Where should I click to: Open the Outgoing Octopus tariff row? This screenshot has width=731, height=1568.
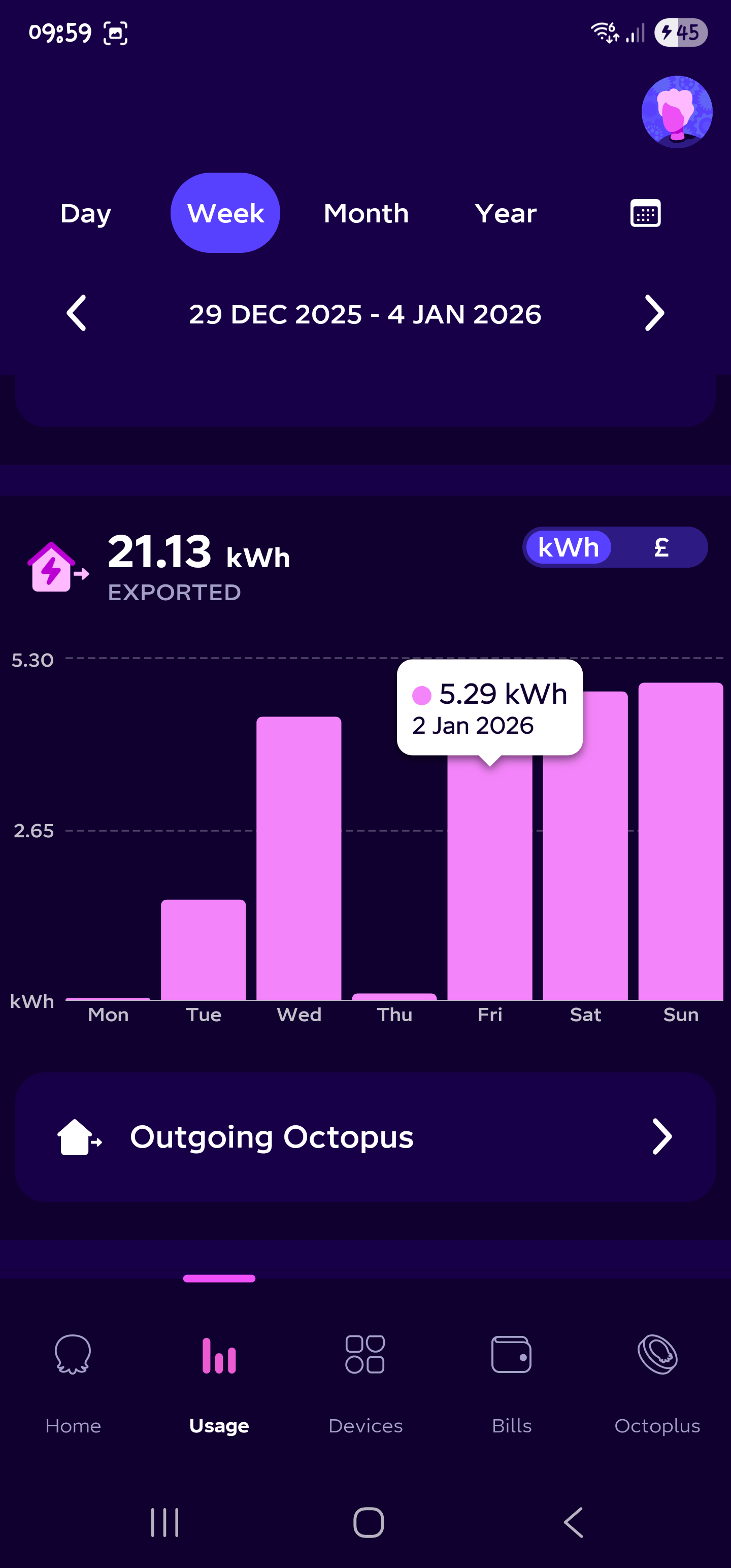pyautogui.click(x=365, y=1137)
